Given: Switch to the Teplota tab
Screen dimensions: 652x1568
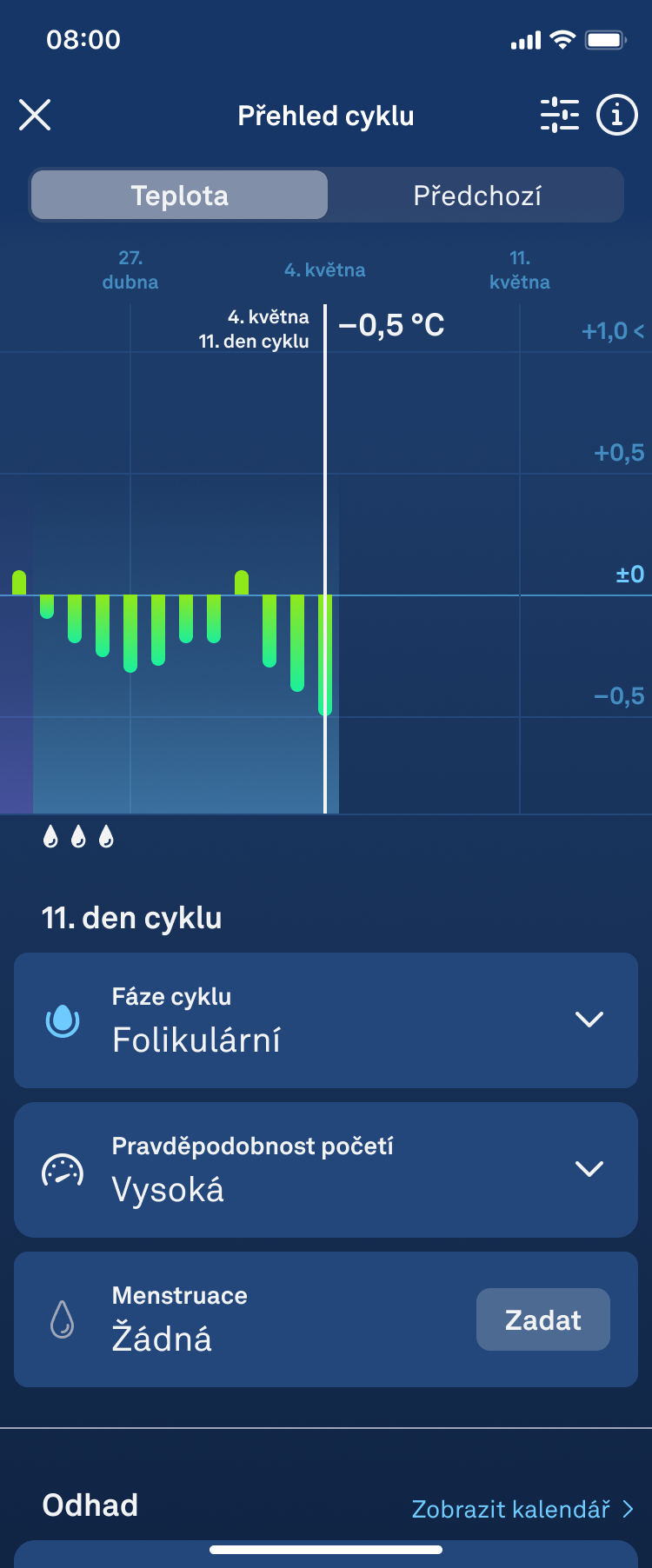Looking at the screenshot, I should (180, 196).
